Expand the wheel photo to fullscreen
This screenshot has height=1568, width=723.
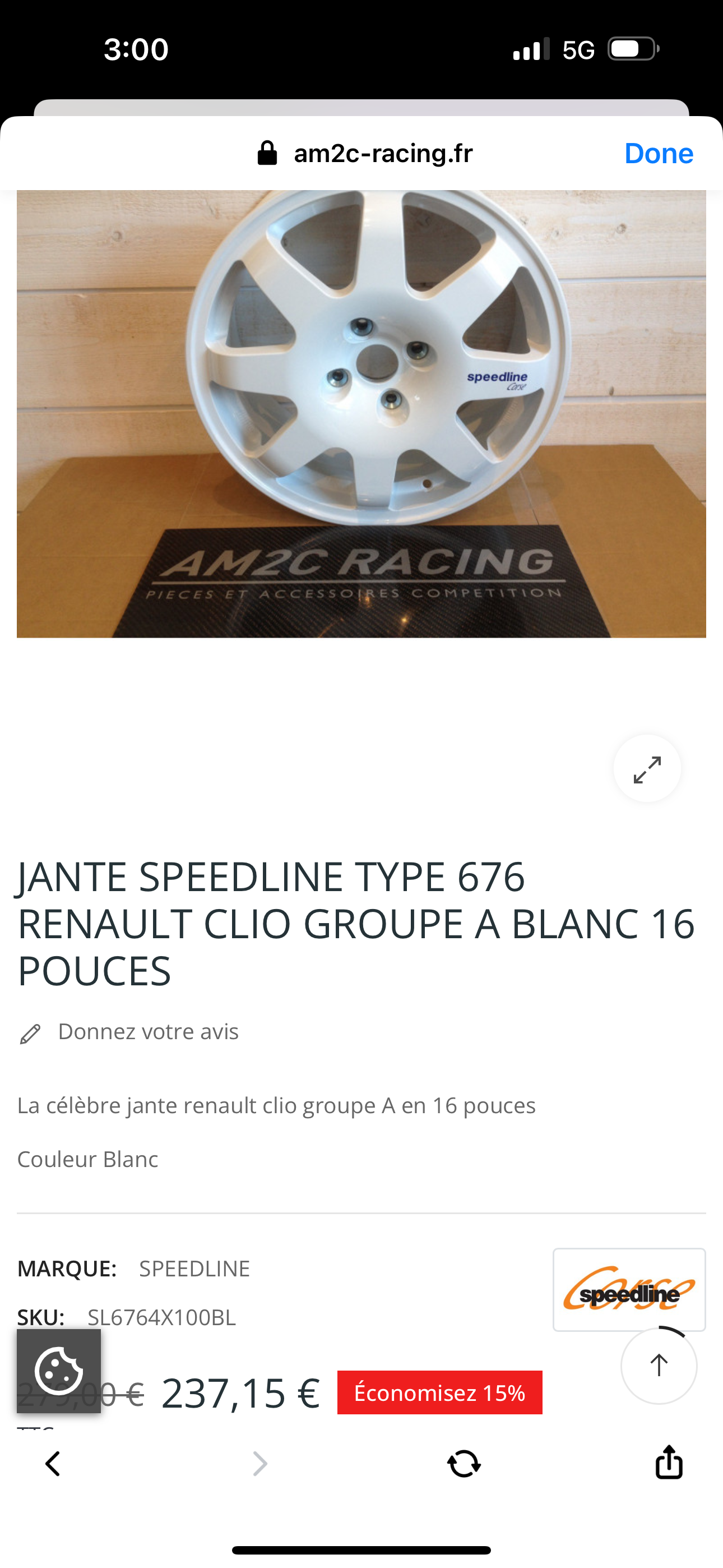pyautogui.click(x=647, y=769)
